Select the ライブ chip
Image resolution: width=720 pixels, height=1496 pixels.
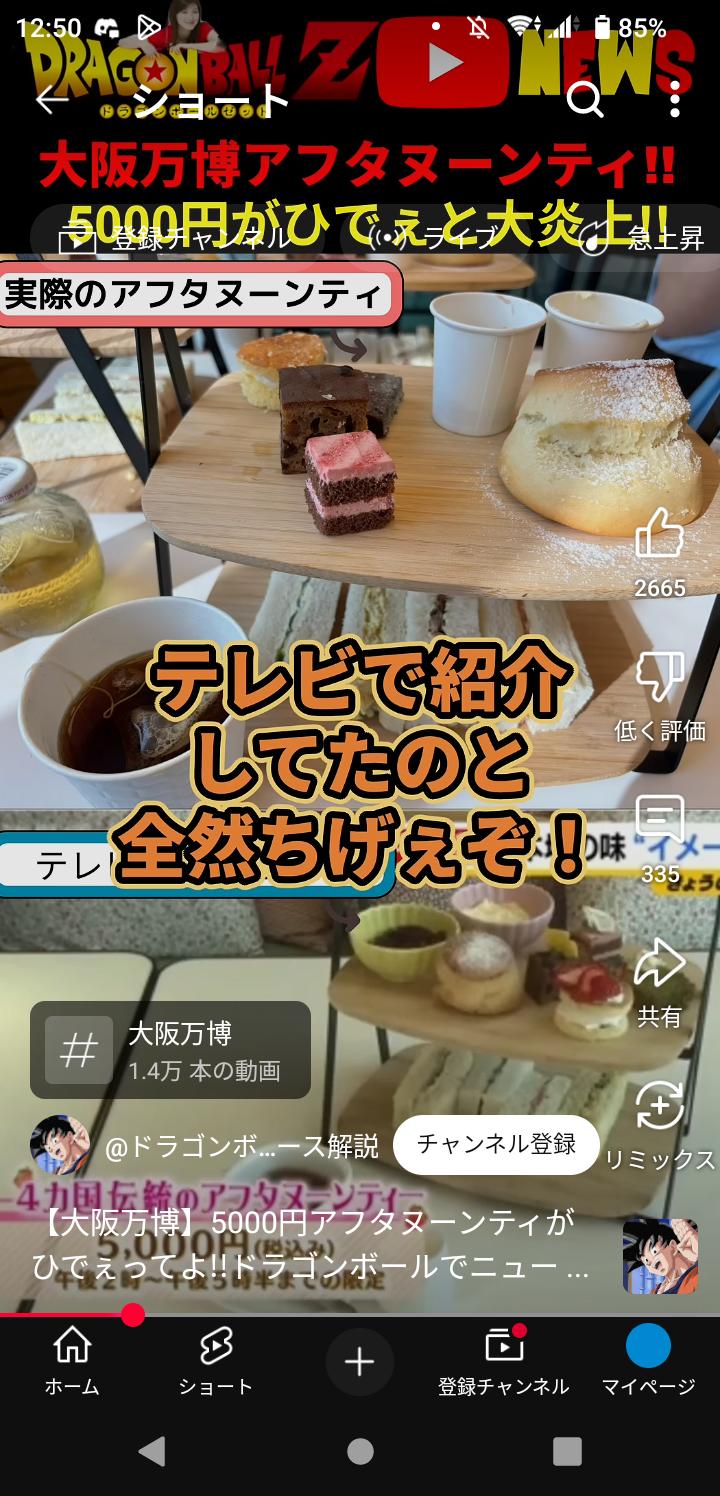coord(435,238)
